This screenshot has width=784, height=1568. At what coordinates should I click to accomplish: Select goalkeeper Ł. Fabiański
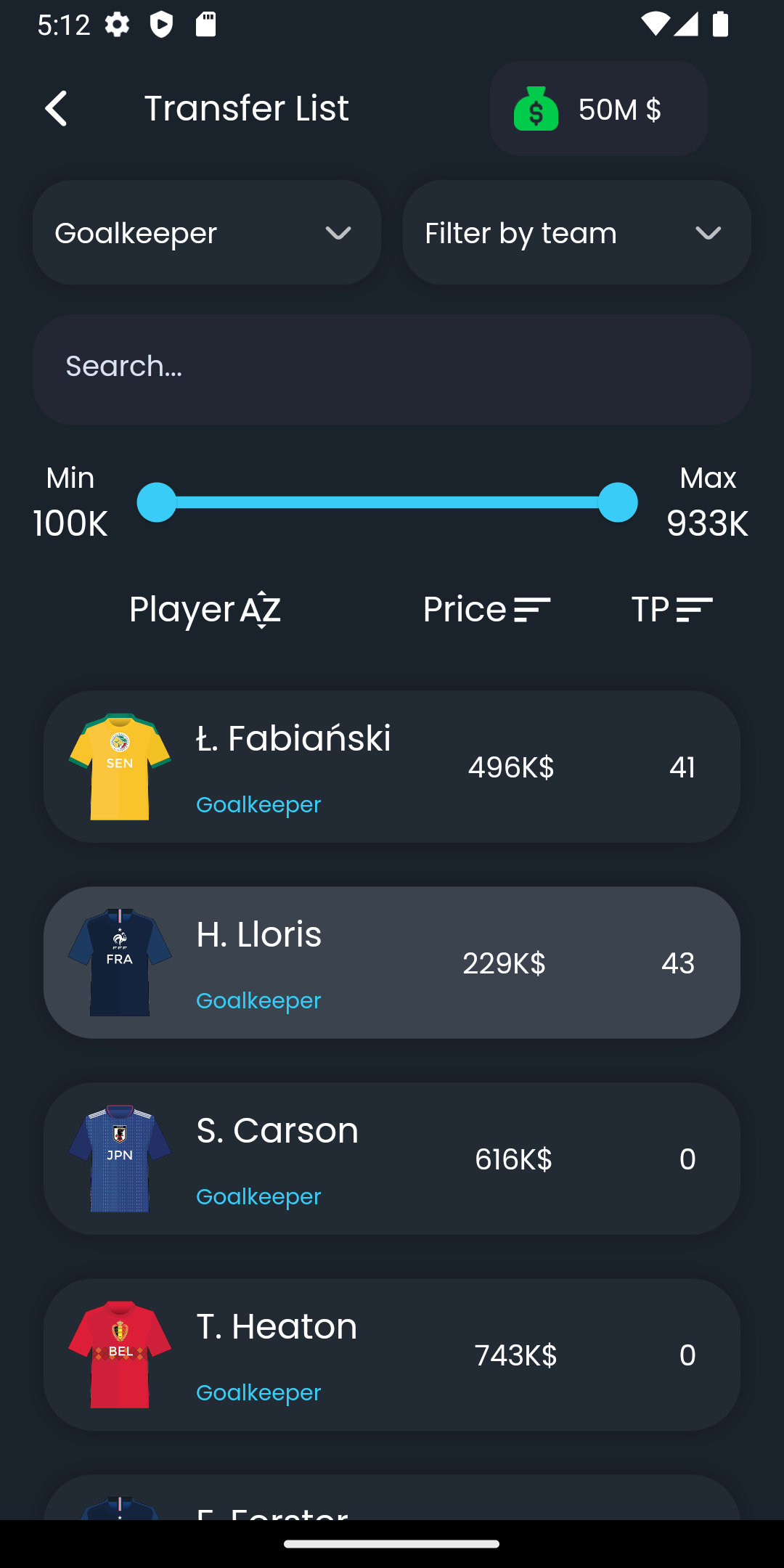click(x=392, y=767)
